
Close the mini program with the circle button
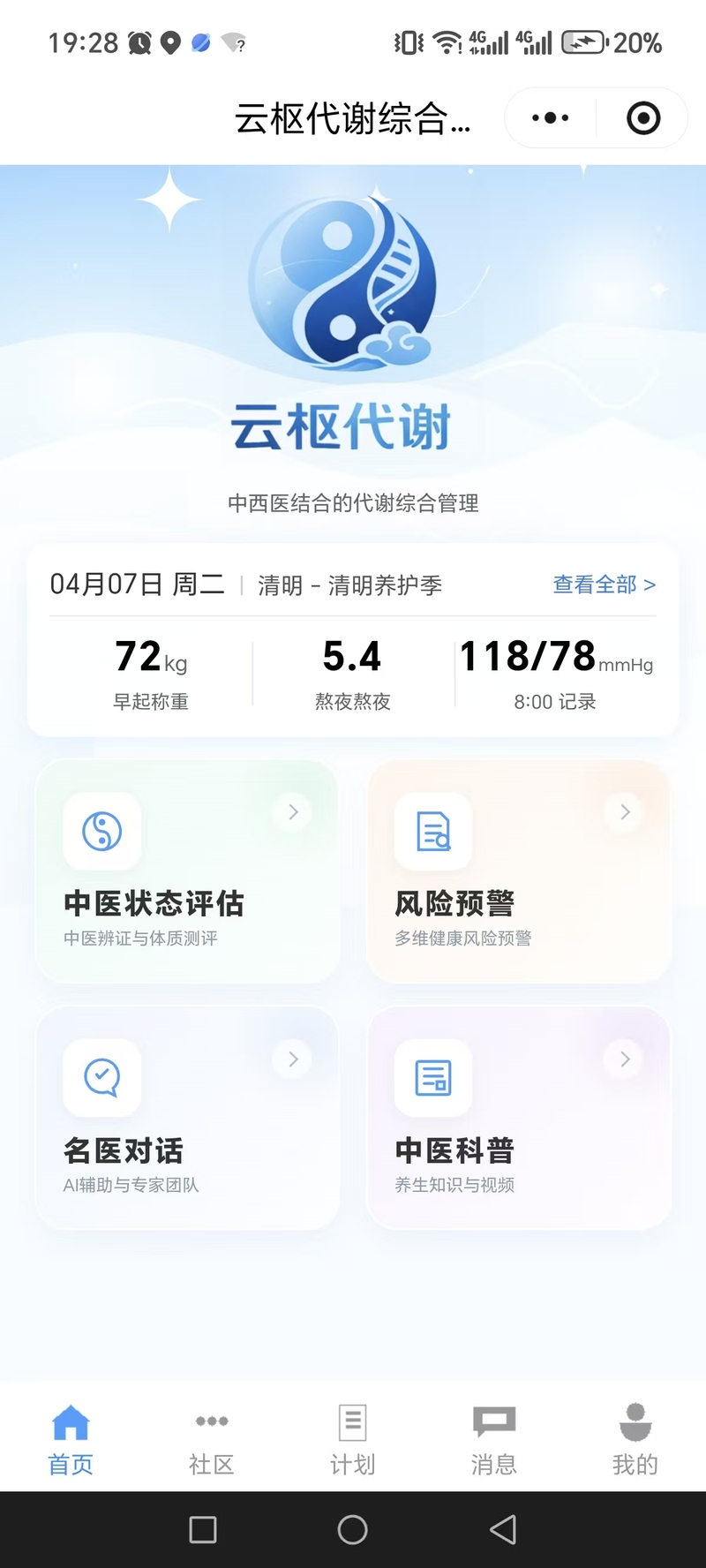tap(643, 117)
